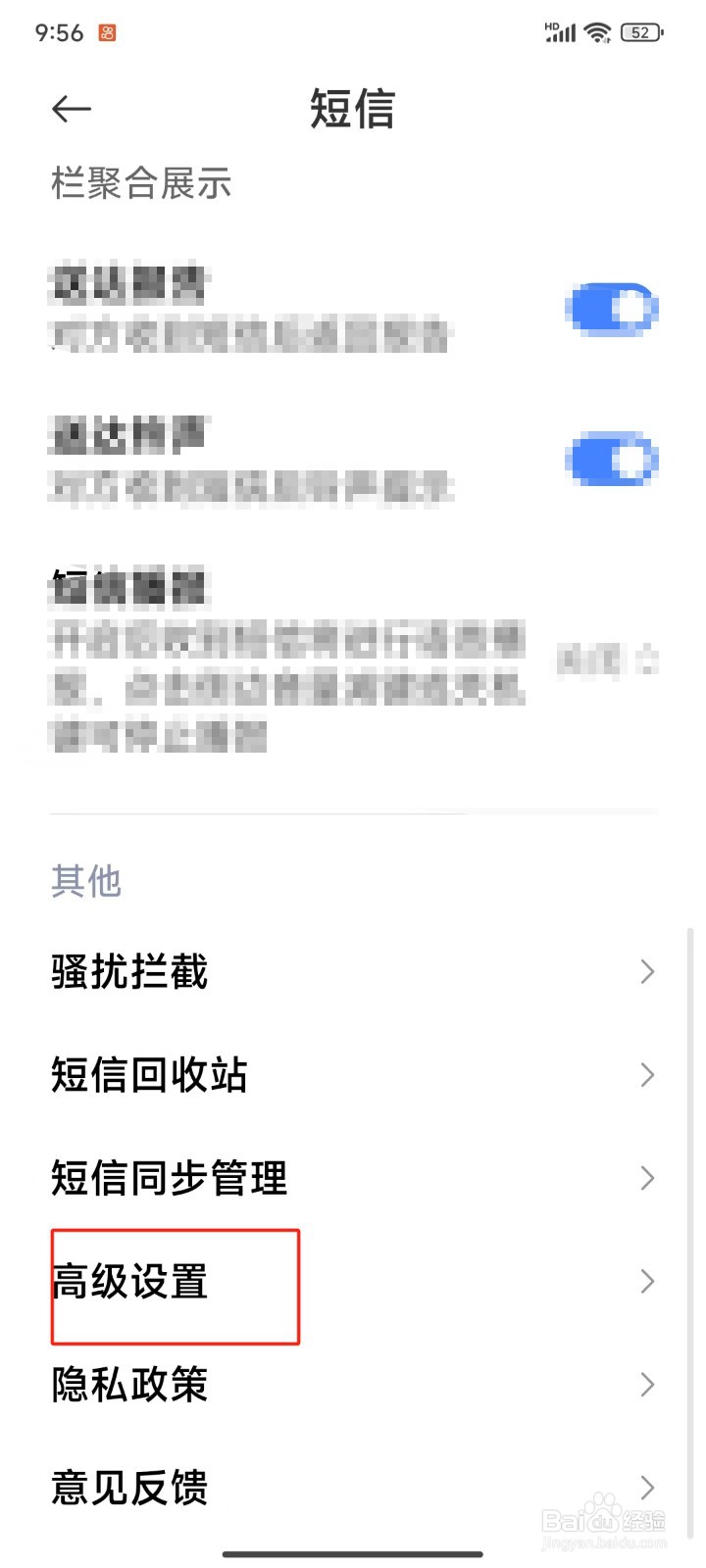Click the HD icon in the status bar

click(x=552, y=27)
